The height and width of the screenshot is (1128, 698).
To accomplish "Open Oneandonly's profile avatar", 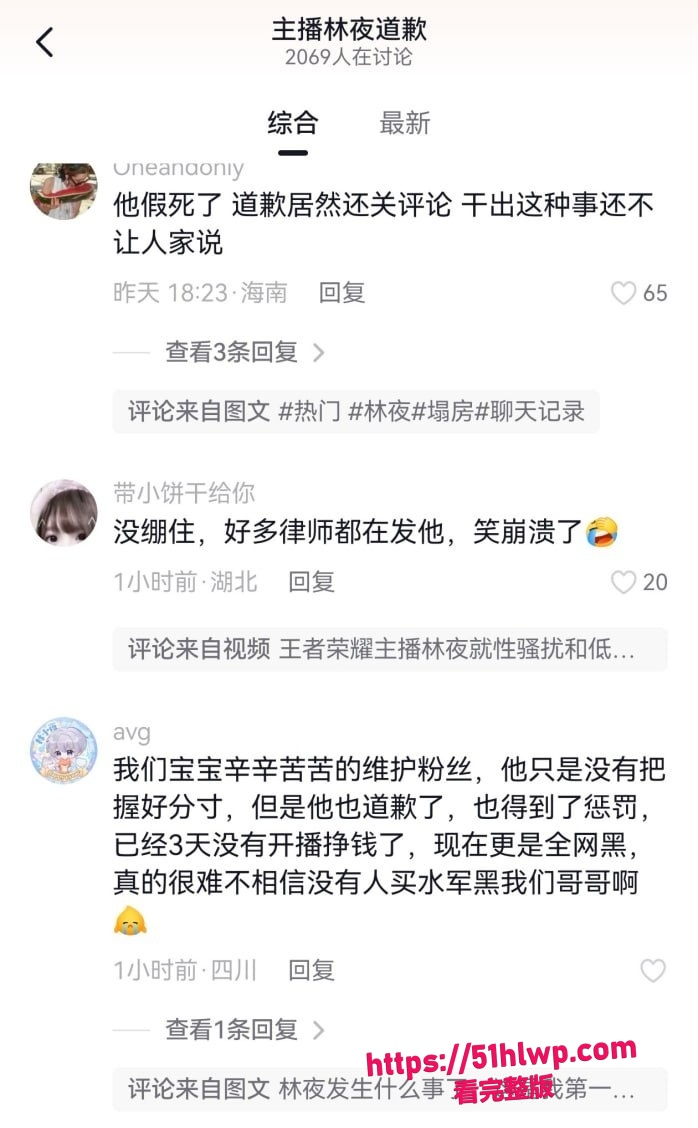I will point(63,190).
